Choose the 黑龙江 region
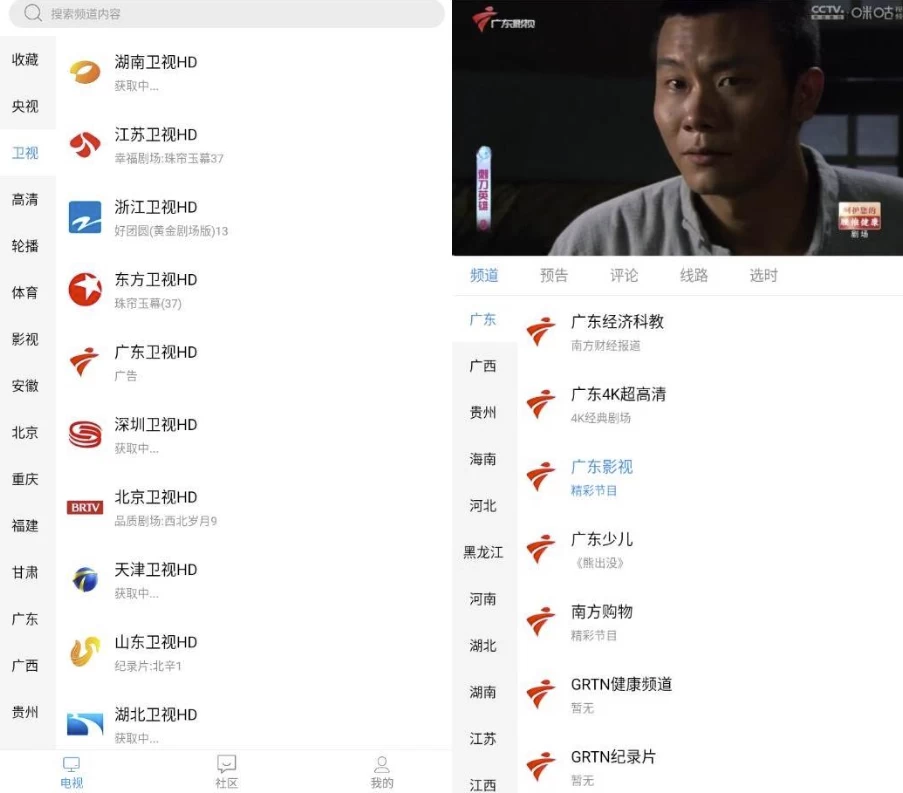This screenshot has width=903, height=793. click(x=483, y=552)
